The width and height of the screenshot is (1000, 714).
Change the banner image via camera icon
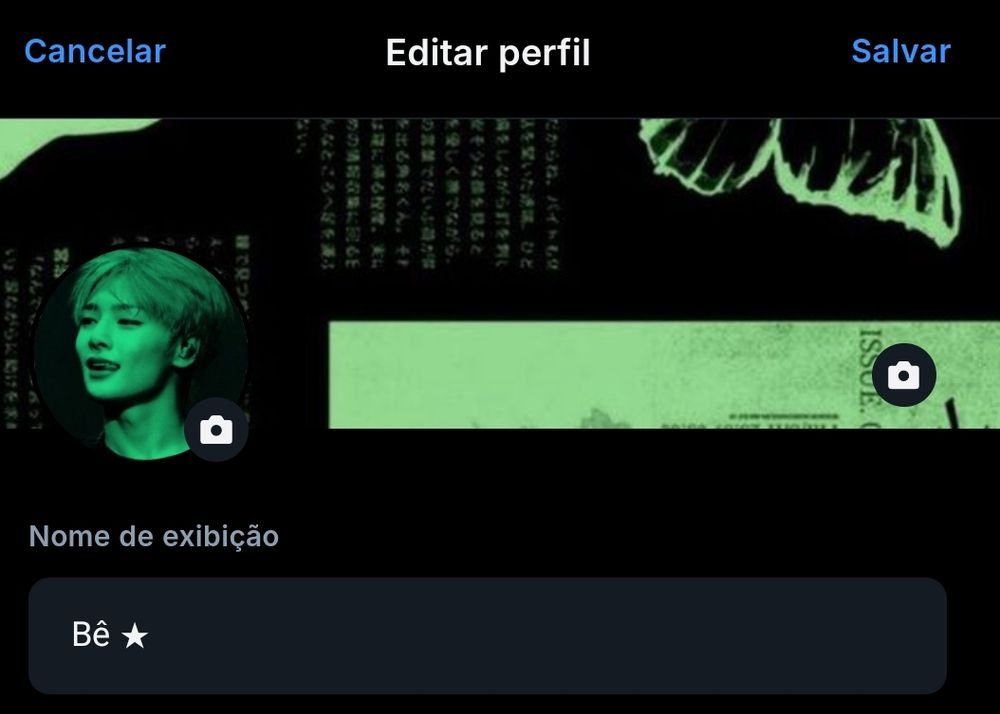click(x=903, y=375)
